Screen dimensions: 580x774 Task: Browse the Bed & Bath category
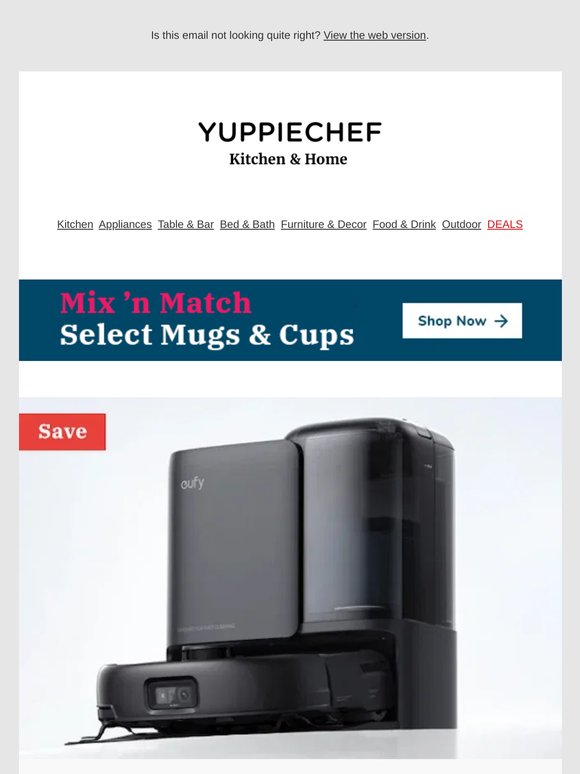pyautogui.click(x=247, y=225)
